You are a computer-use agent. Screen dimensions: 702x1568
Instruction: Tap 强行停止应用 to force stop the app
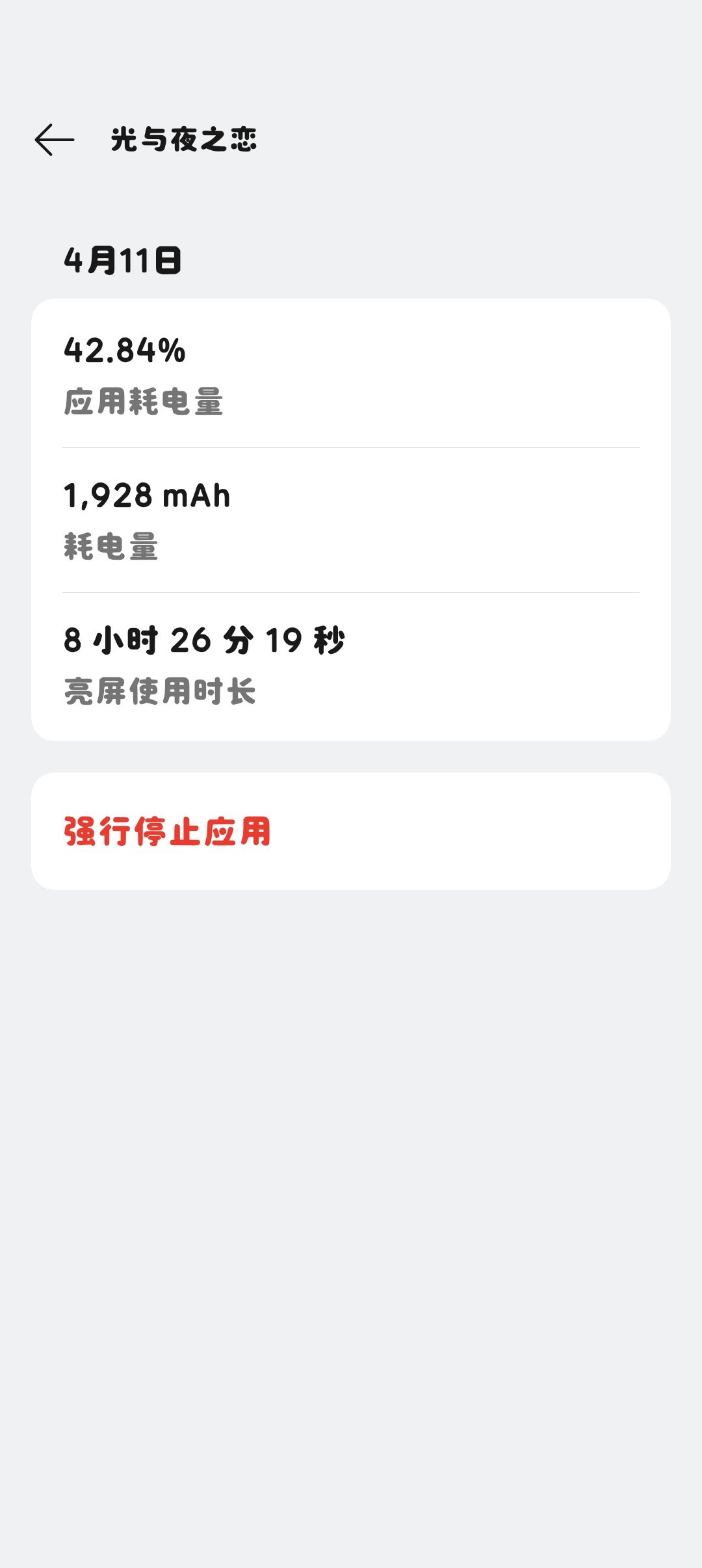click(167, 831)
